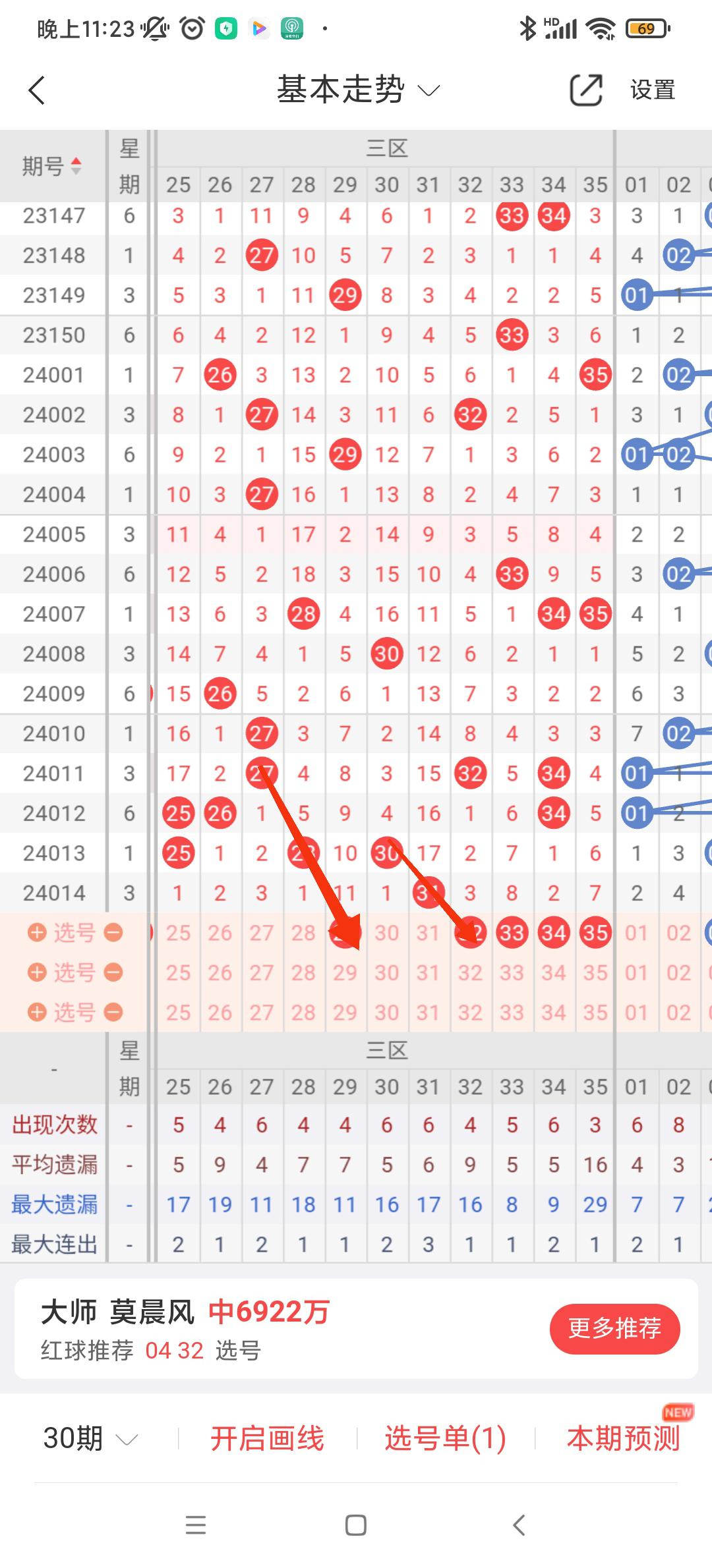Open 本期预测 predictions
The height and width of the screenshot is (1568, 712).
(x=623, y=1439)
